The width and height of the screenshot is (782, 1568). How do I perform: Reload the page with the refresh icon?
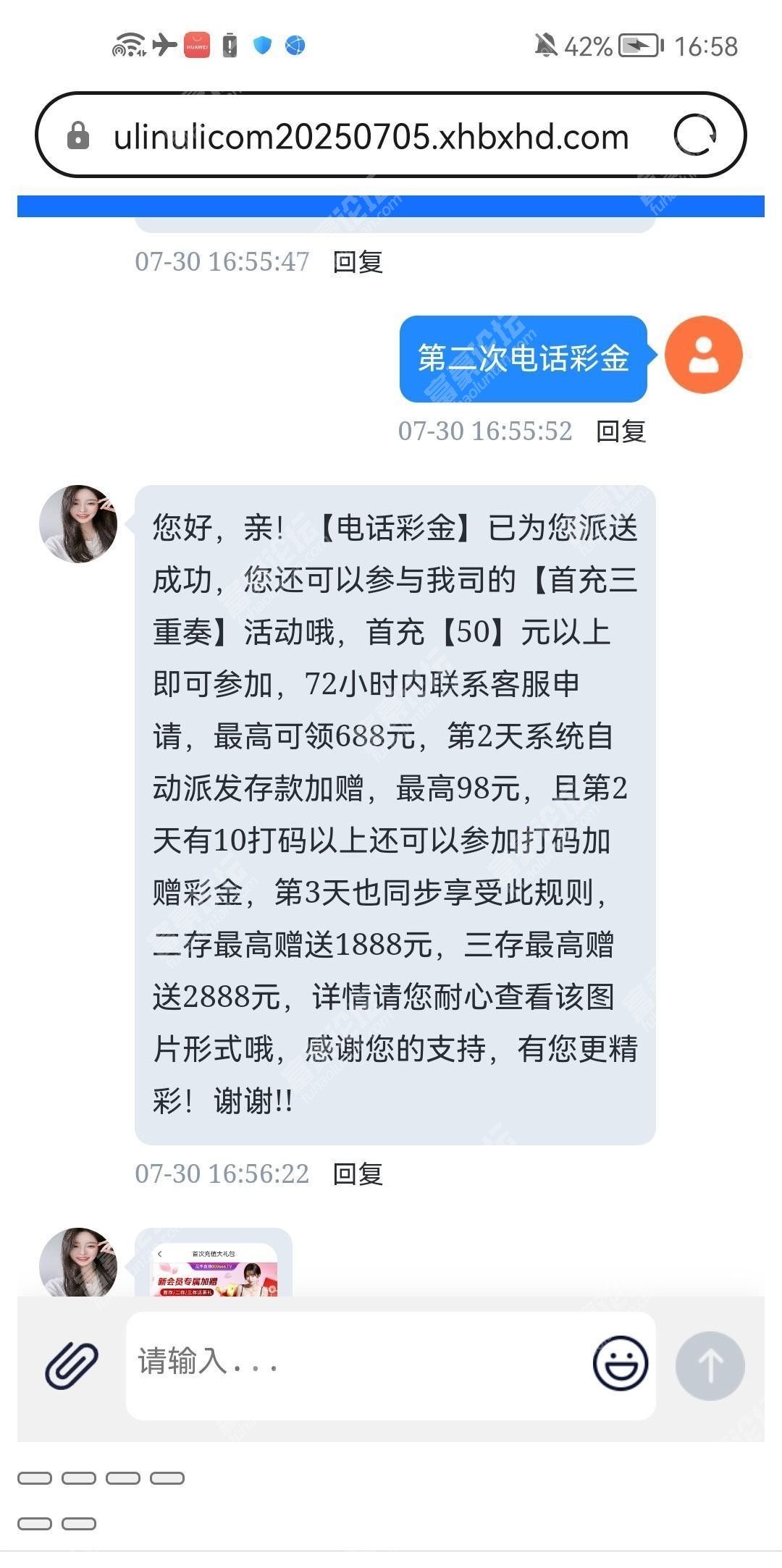(x=695, y=135)
